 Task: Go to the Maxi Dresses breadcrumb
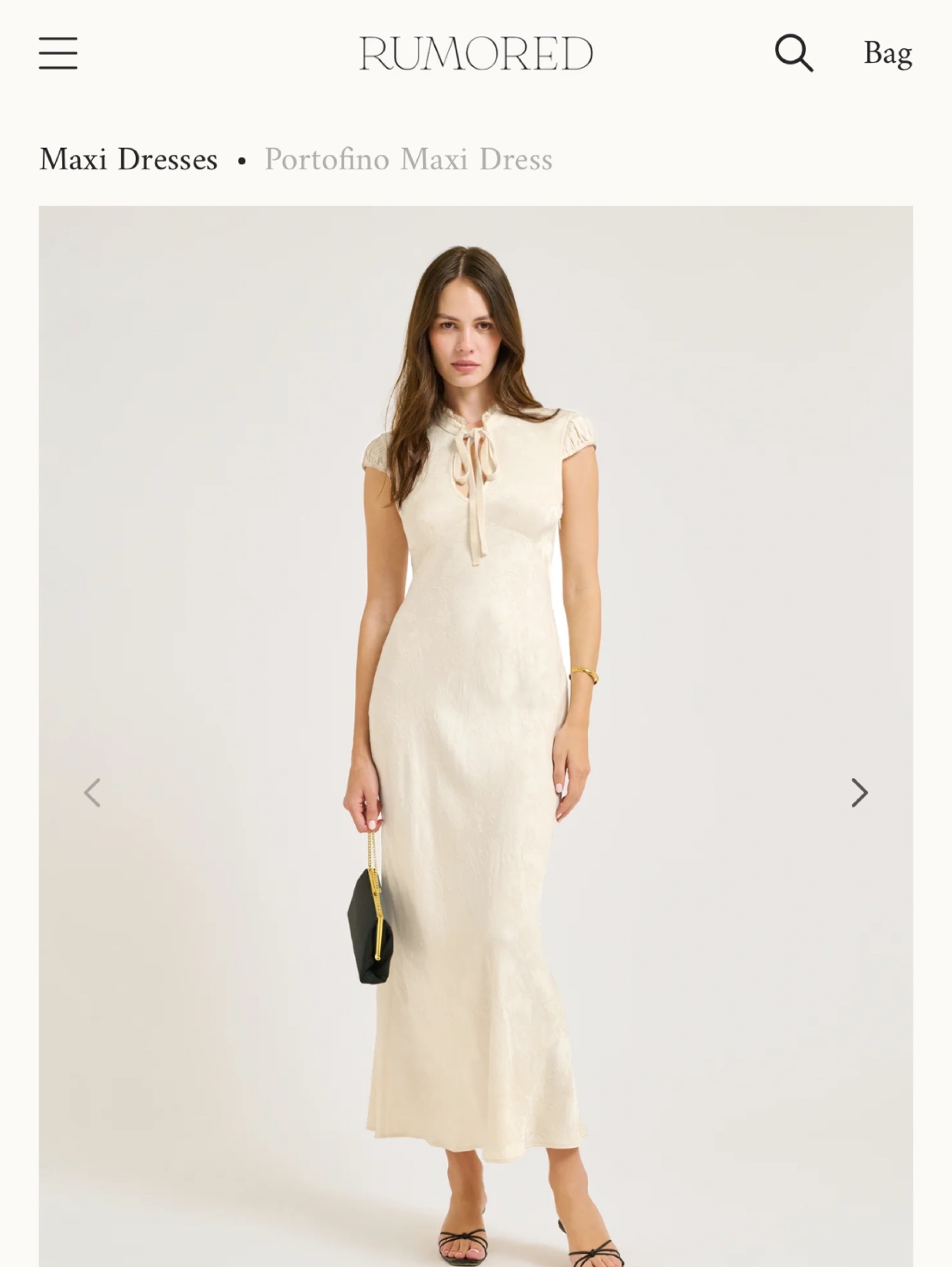pyautogui.click(x=129, y=160)
